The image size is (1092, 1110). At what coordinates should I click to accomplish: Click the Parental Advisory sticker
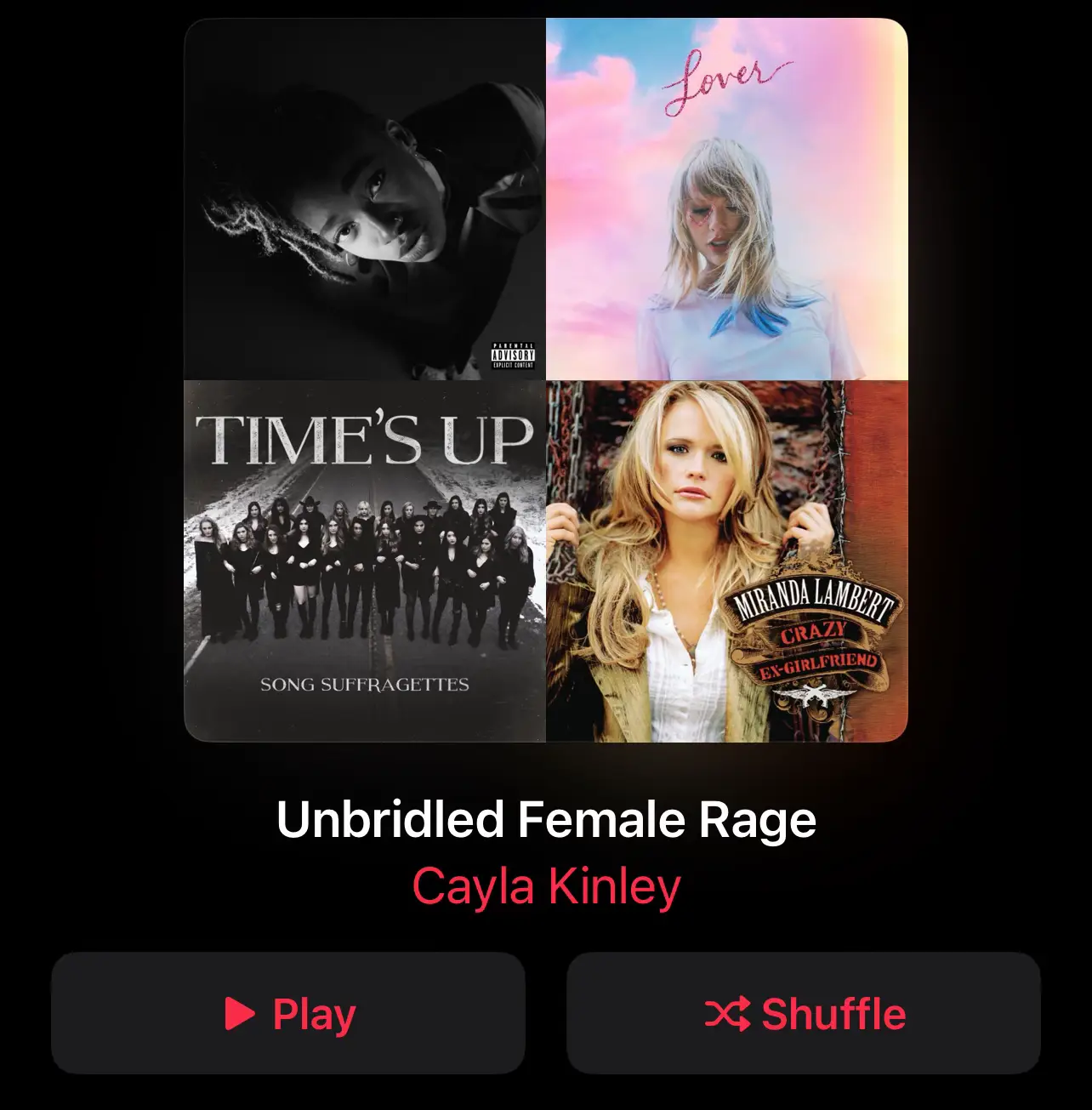tap(511, 353)
